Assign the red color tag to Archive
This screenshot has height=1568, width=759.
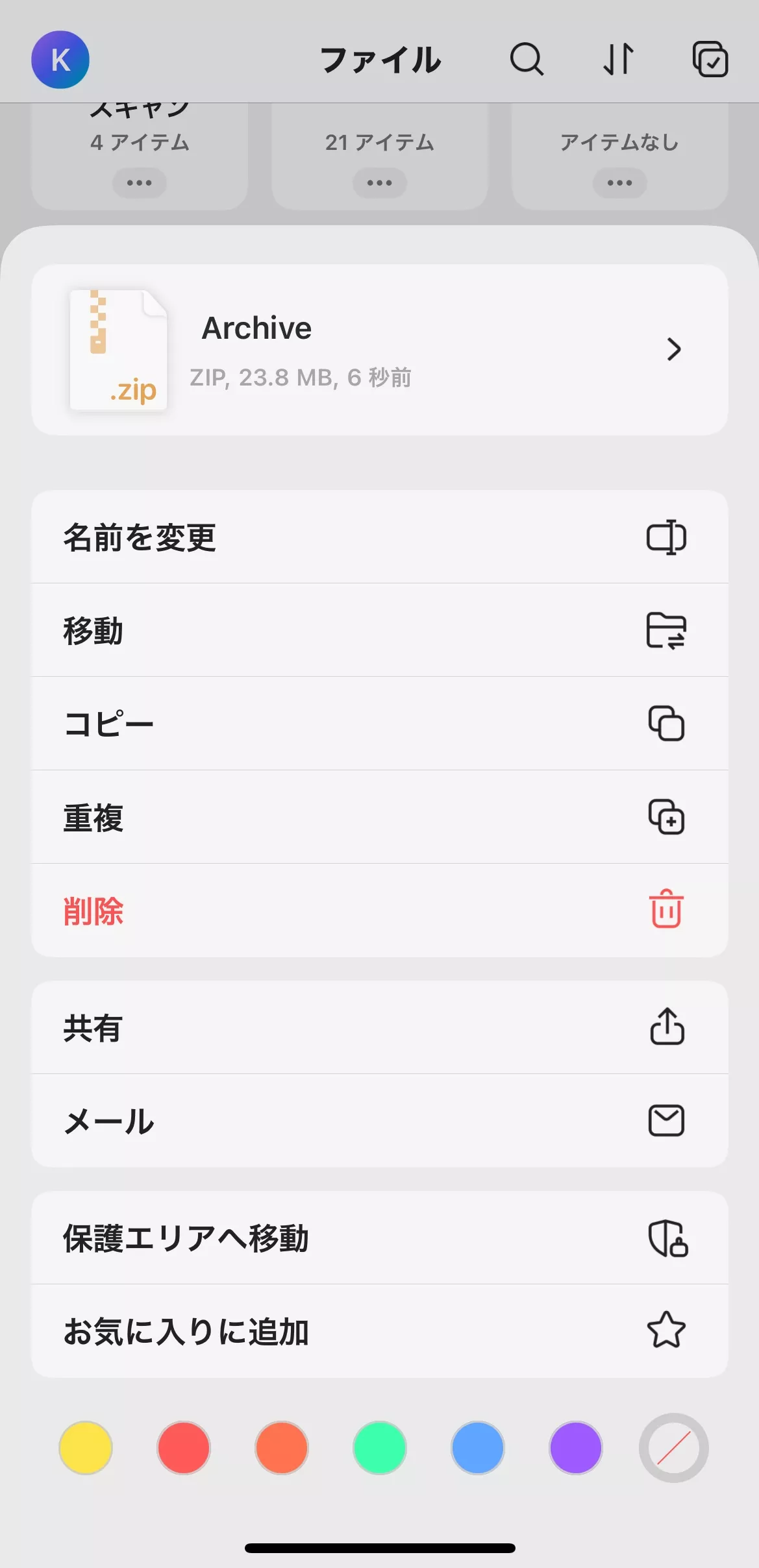[x=184, y=1449]
